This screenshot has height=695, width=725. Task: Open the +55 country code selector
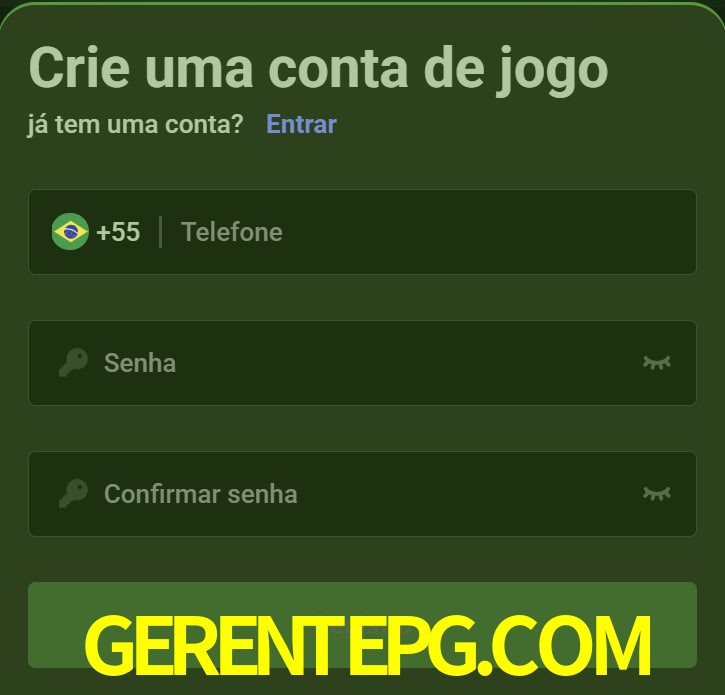[x=97, y=232]
